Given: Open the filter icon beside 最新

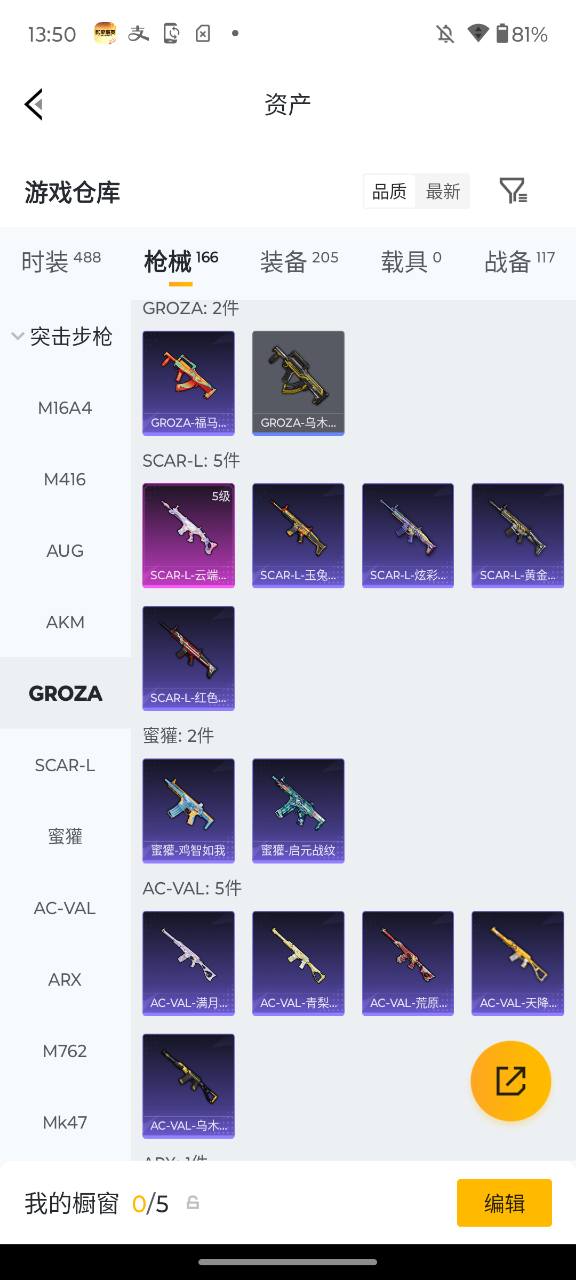Looking at the screenshot, I should [513, 191].
